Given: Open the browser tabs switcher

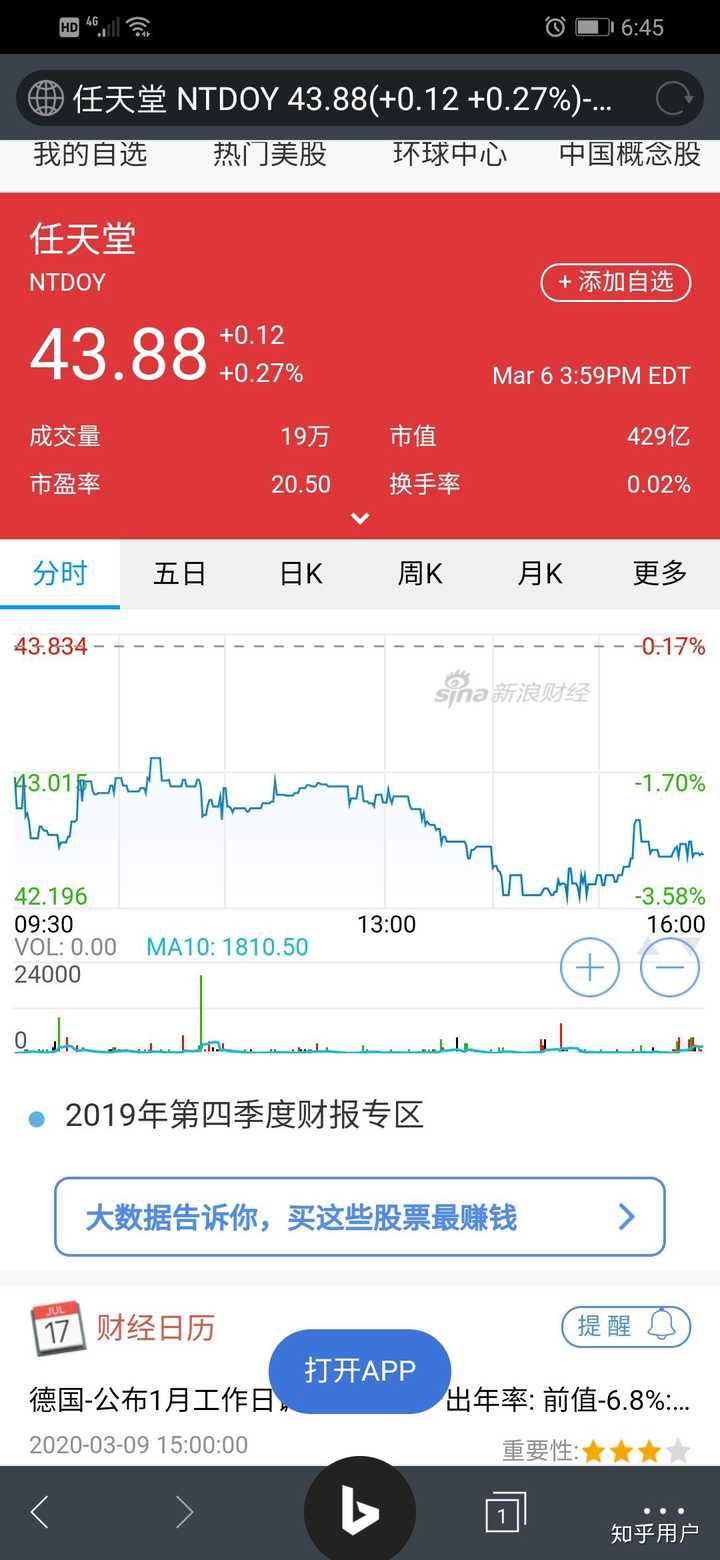Looking at the screenshot, I should (505, 1513).
